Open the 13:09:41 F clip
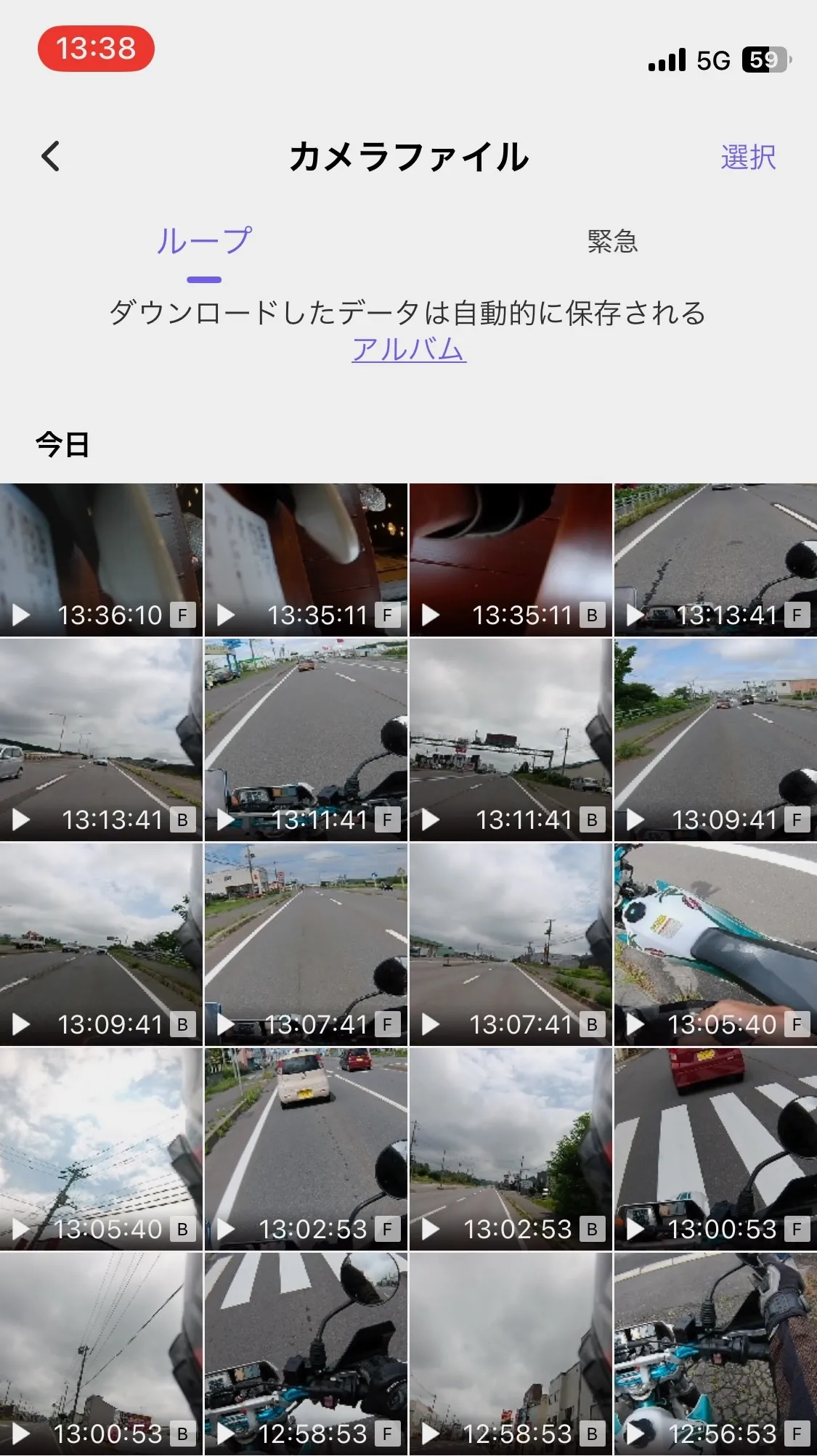This screenshot has height=1456, width=817. pyautogui.click(x=715, y=740)
